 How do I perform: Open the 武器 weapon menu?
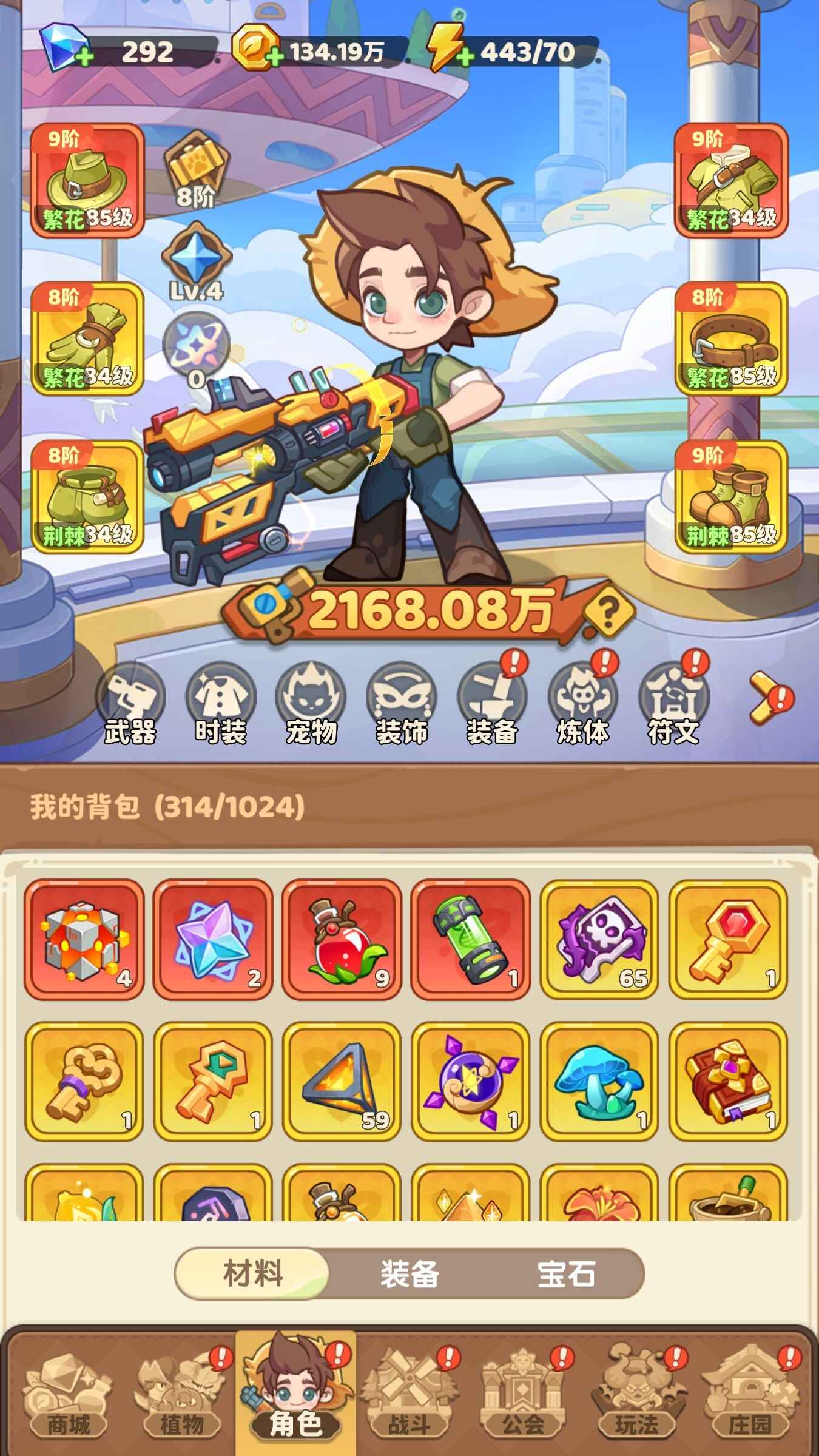[130, 704]
